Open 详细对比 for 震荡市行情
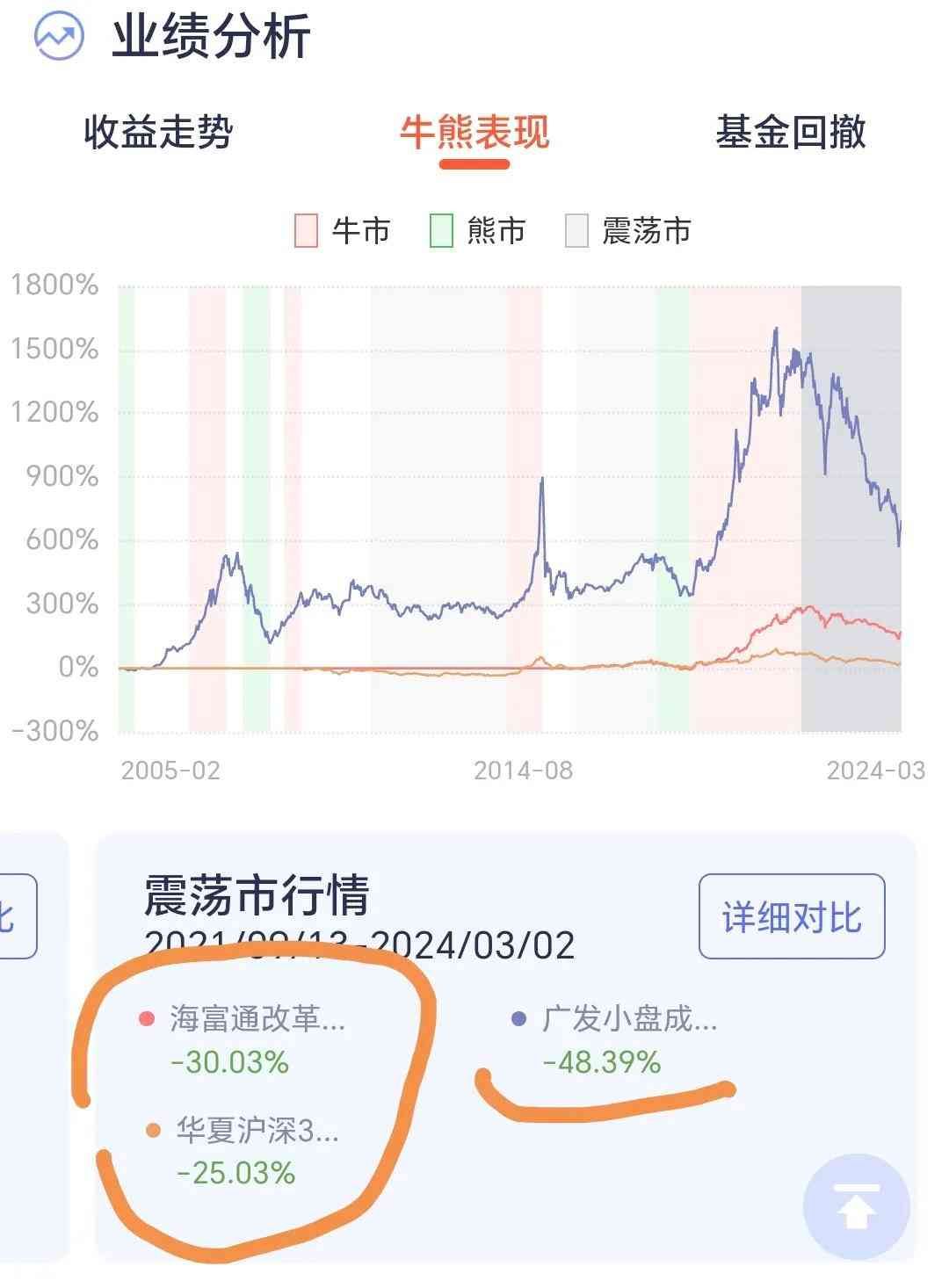Screen dimensions: 949x1288 791,916
